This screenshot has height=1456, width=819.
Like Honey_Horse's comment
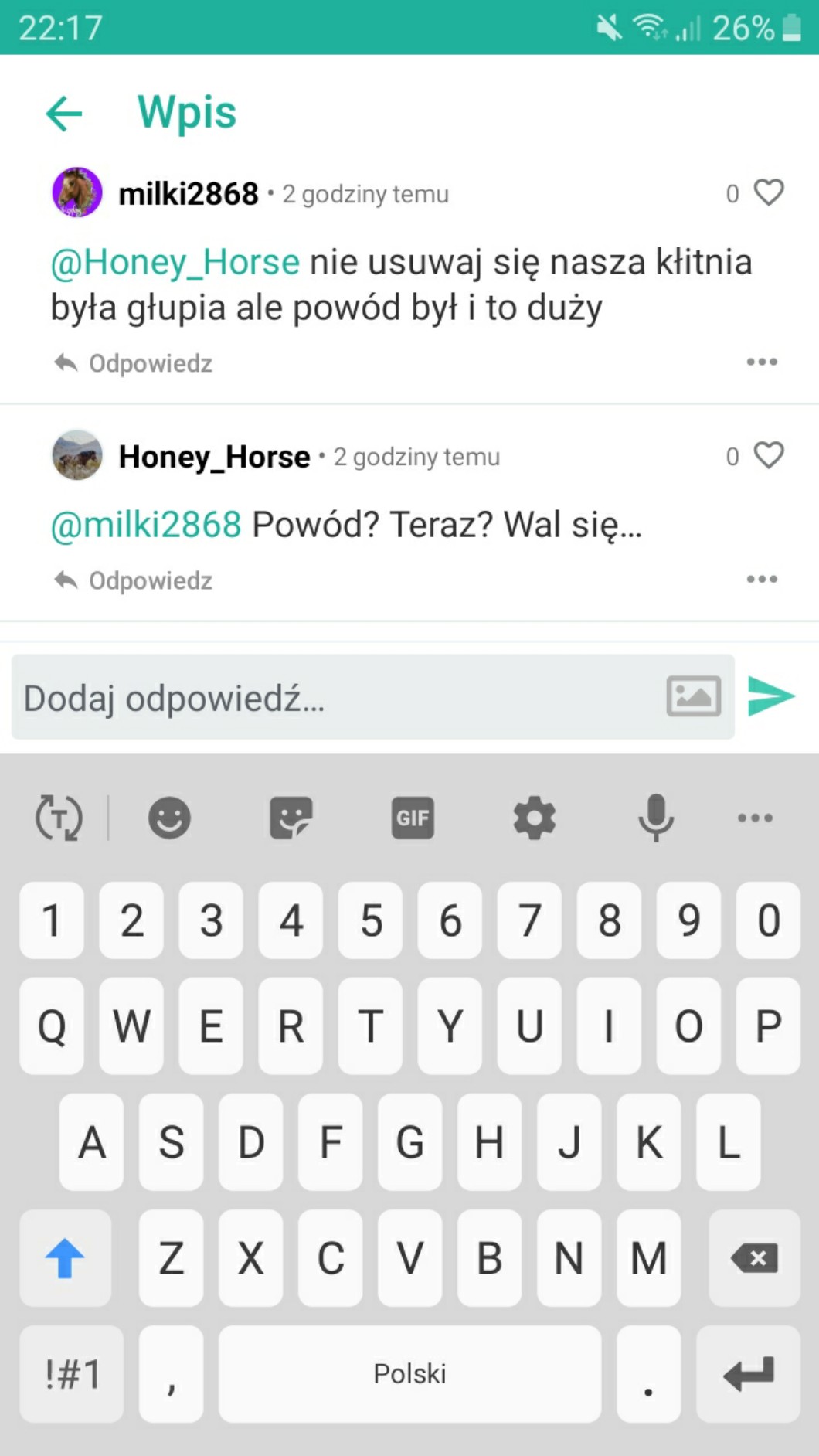[x=768, y=455]
